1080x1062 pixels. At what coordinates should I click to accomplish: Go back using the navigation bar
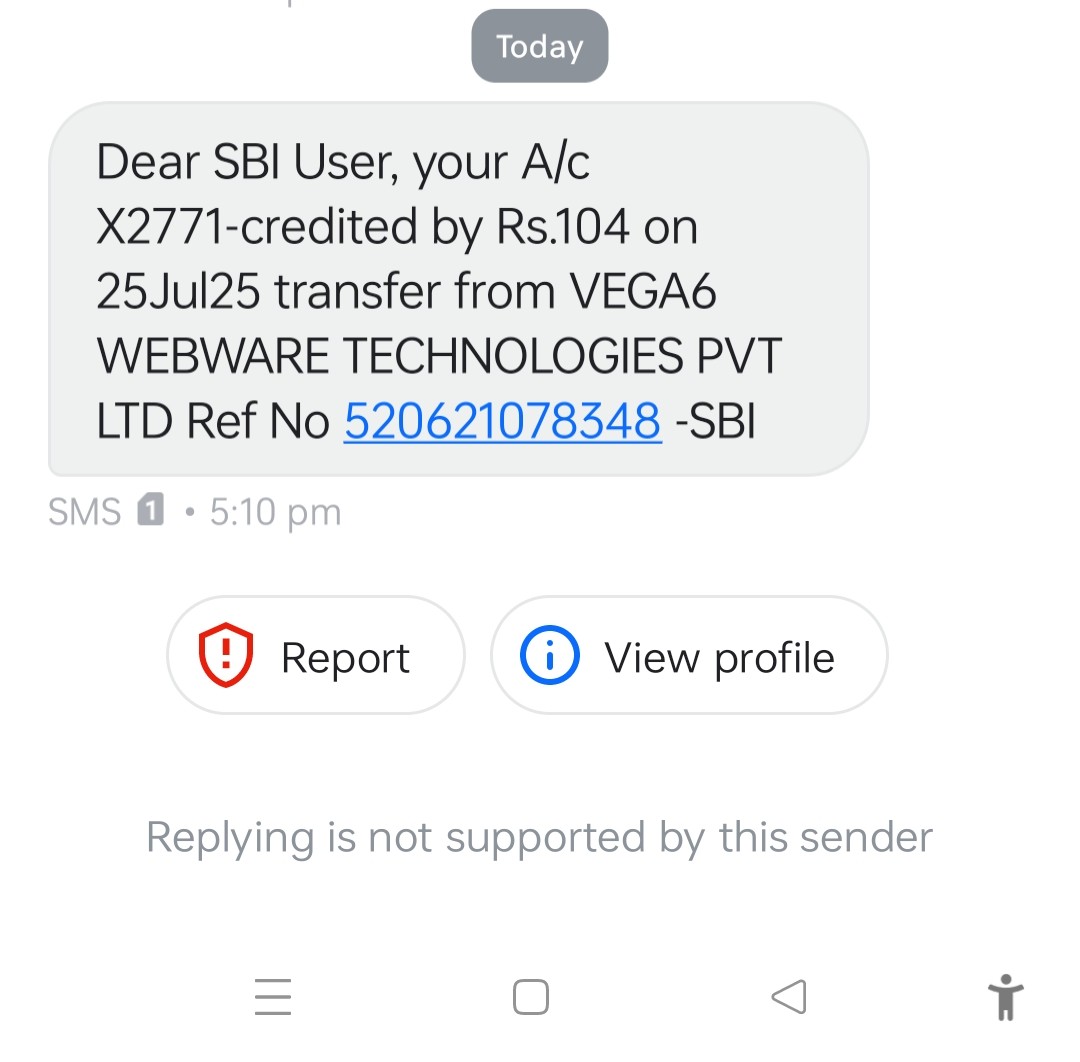click(x=789, y=997)
